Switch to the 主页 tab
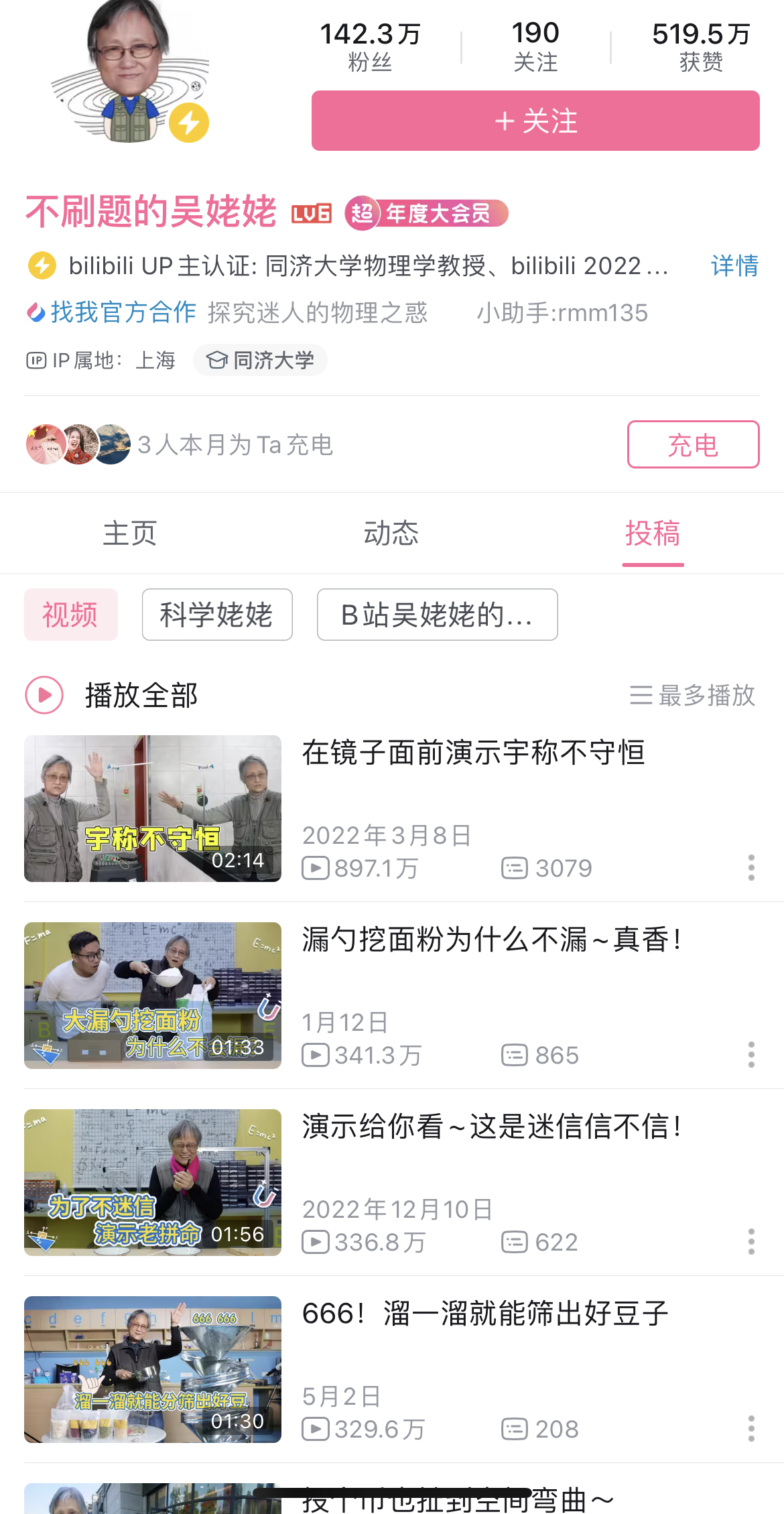Viewport: 784px width, 1514px height. click(x=129, y=533)
